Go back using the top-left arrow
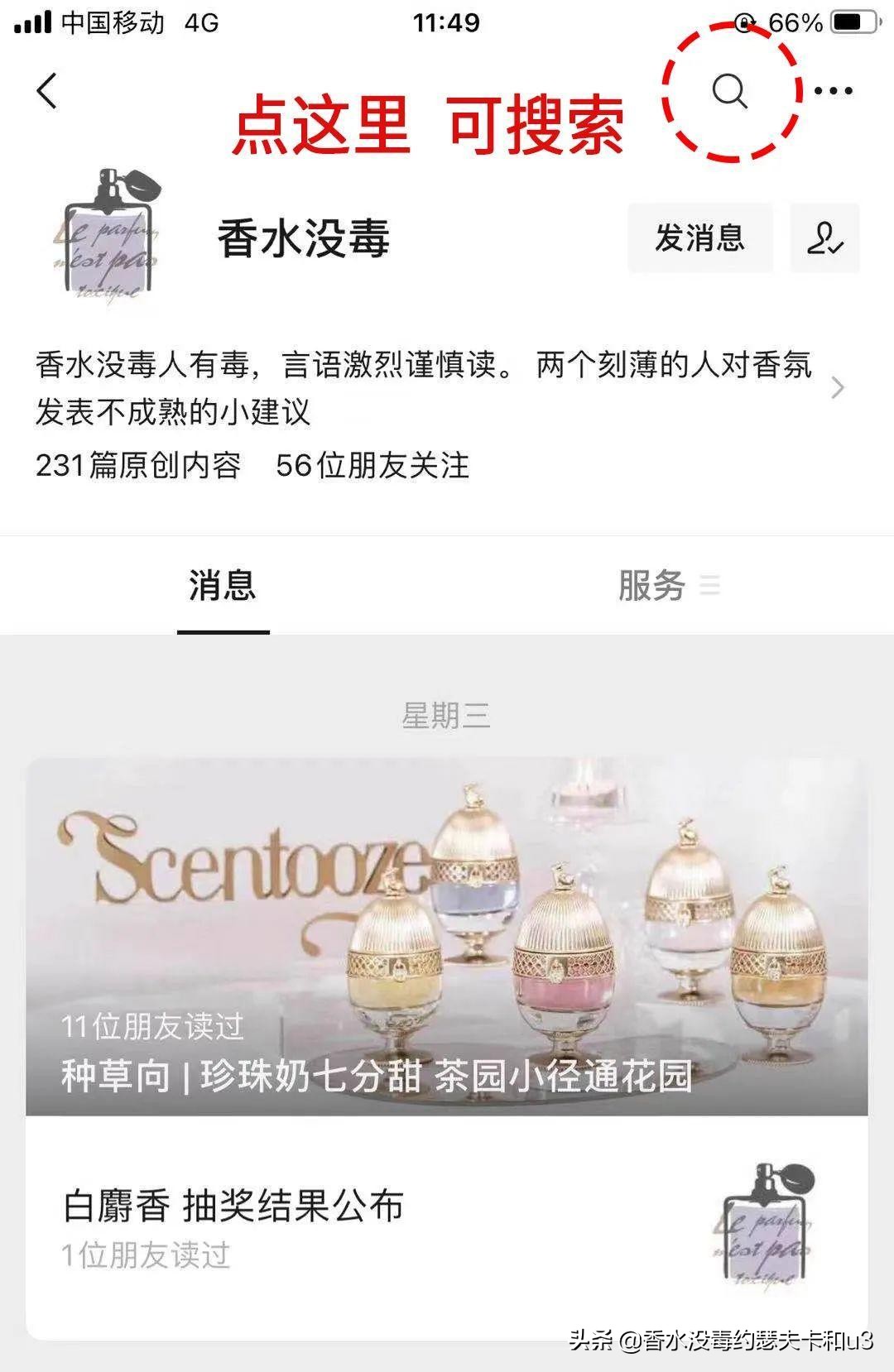Screen dimensions: 894x1372 pos(48,91)
